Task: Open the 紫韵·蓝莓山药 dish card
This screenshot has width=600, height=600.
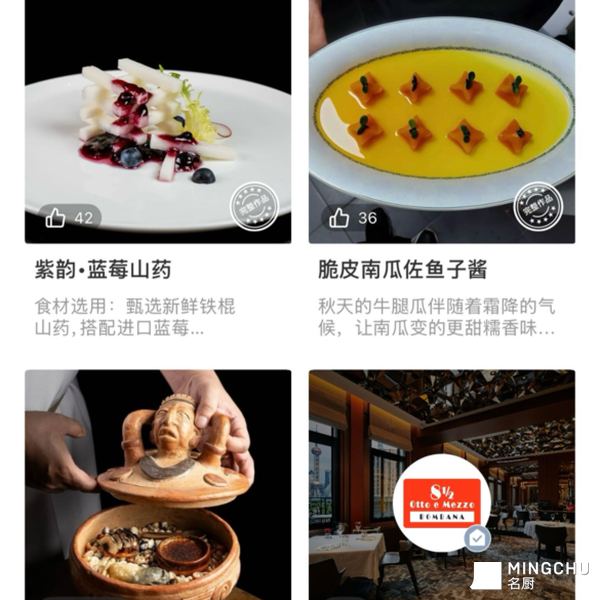Action: (157, 120)
